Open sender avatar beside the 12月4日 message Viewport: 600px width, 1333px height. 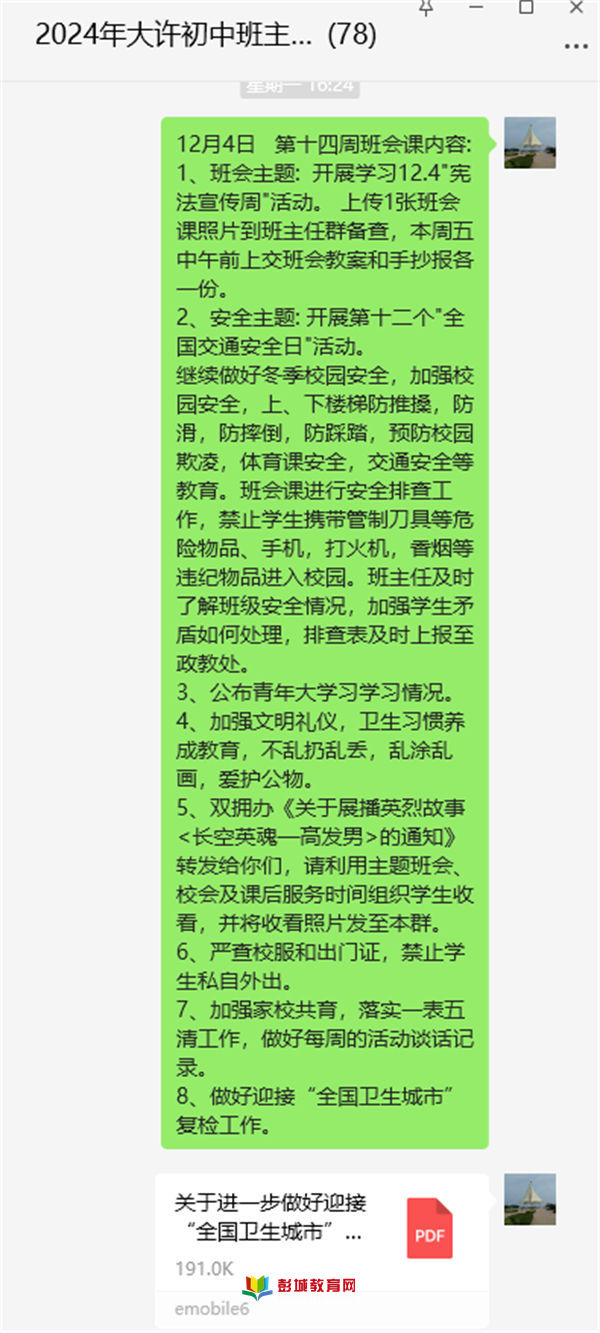(530, 143)
